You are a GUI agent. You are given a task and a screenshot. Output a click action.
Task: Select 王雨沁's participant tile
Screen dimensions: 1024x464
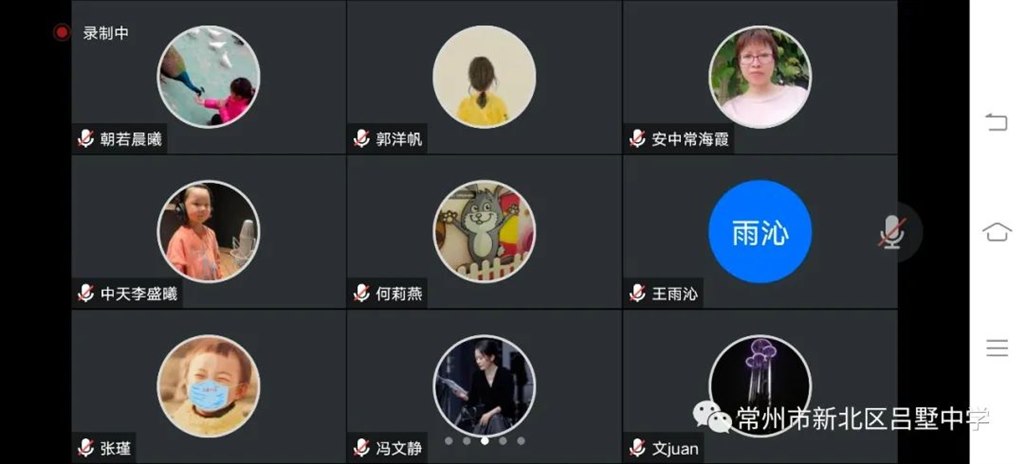point(760,231)
